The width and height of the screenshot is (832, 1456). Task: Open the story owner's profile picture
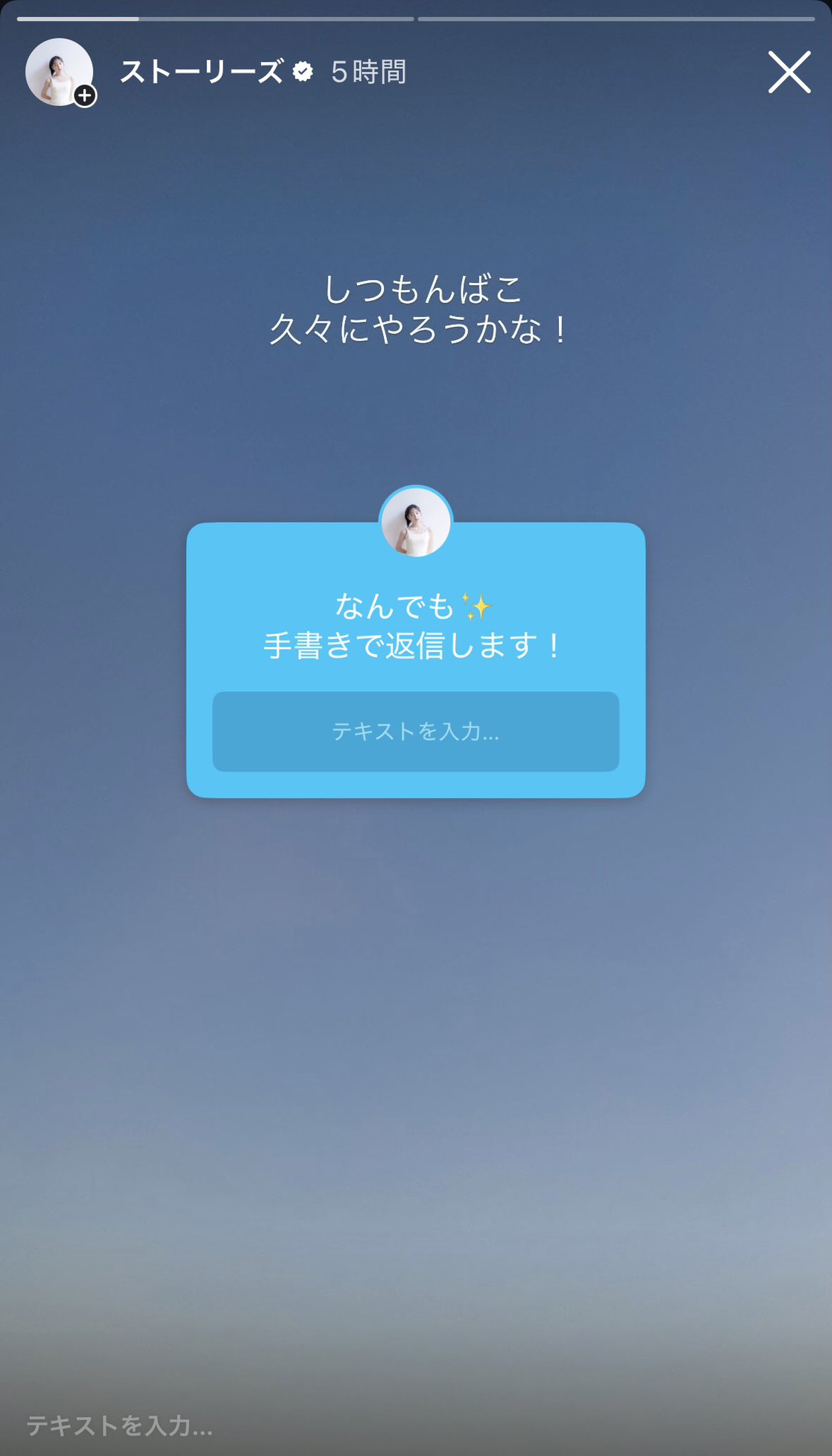click(x=59, y=72)
